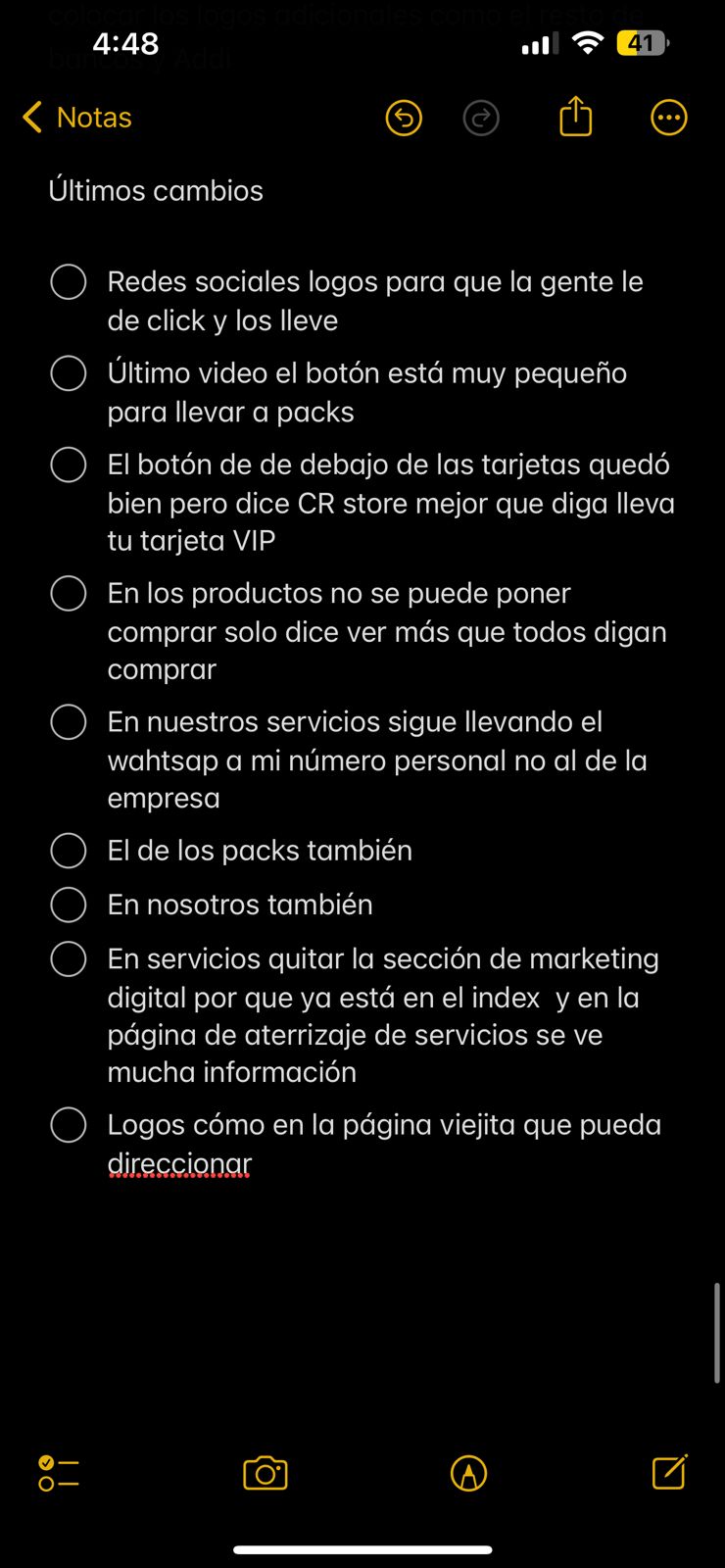
Task: Tick the "El botón de de debajo" item
Action: [69, 465]
